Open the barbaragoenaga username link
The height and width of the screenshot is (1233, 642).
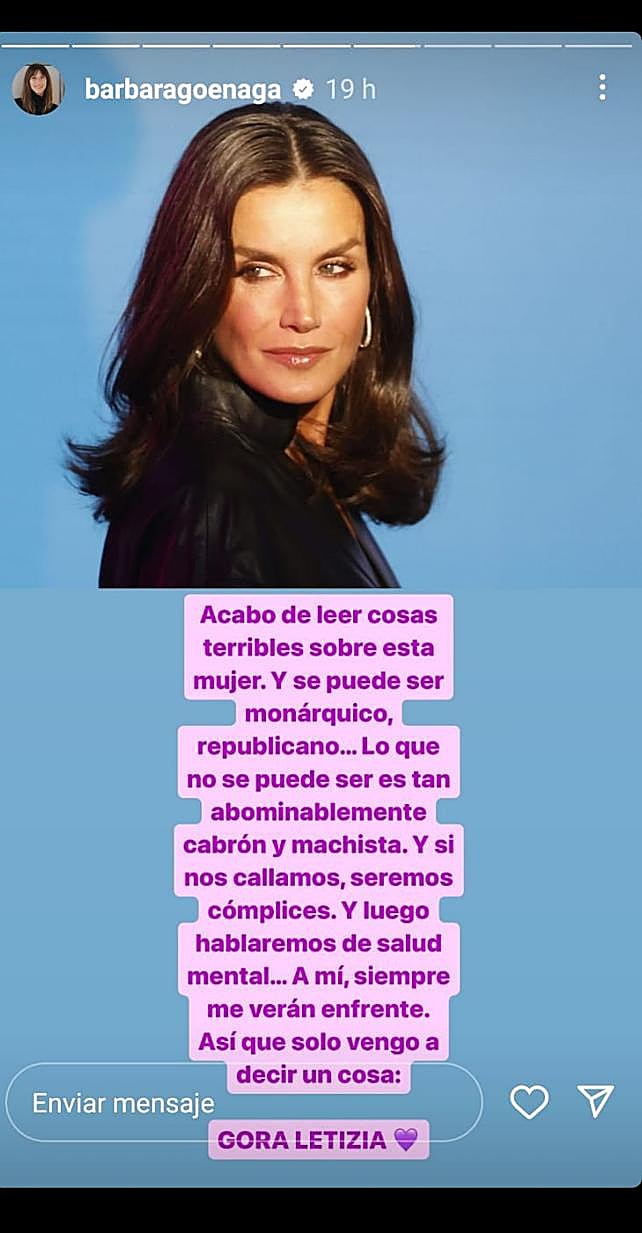184,89
